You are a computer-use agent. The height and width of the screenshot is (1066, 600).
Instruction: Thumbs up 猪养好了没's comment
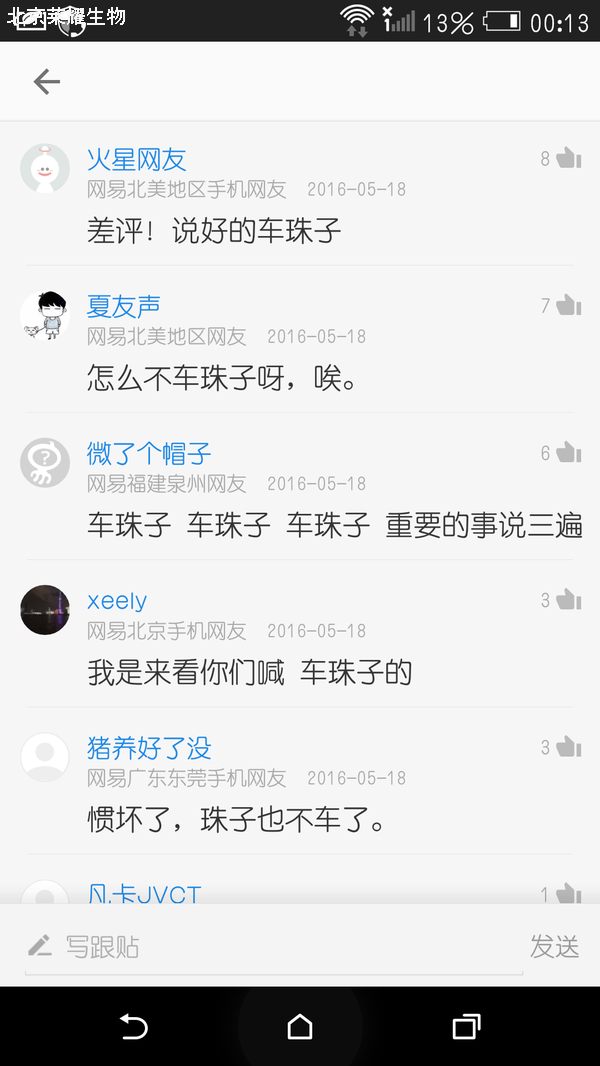[x=568, y=747]
